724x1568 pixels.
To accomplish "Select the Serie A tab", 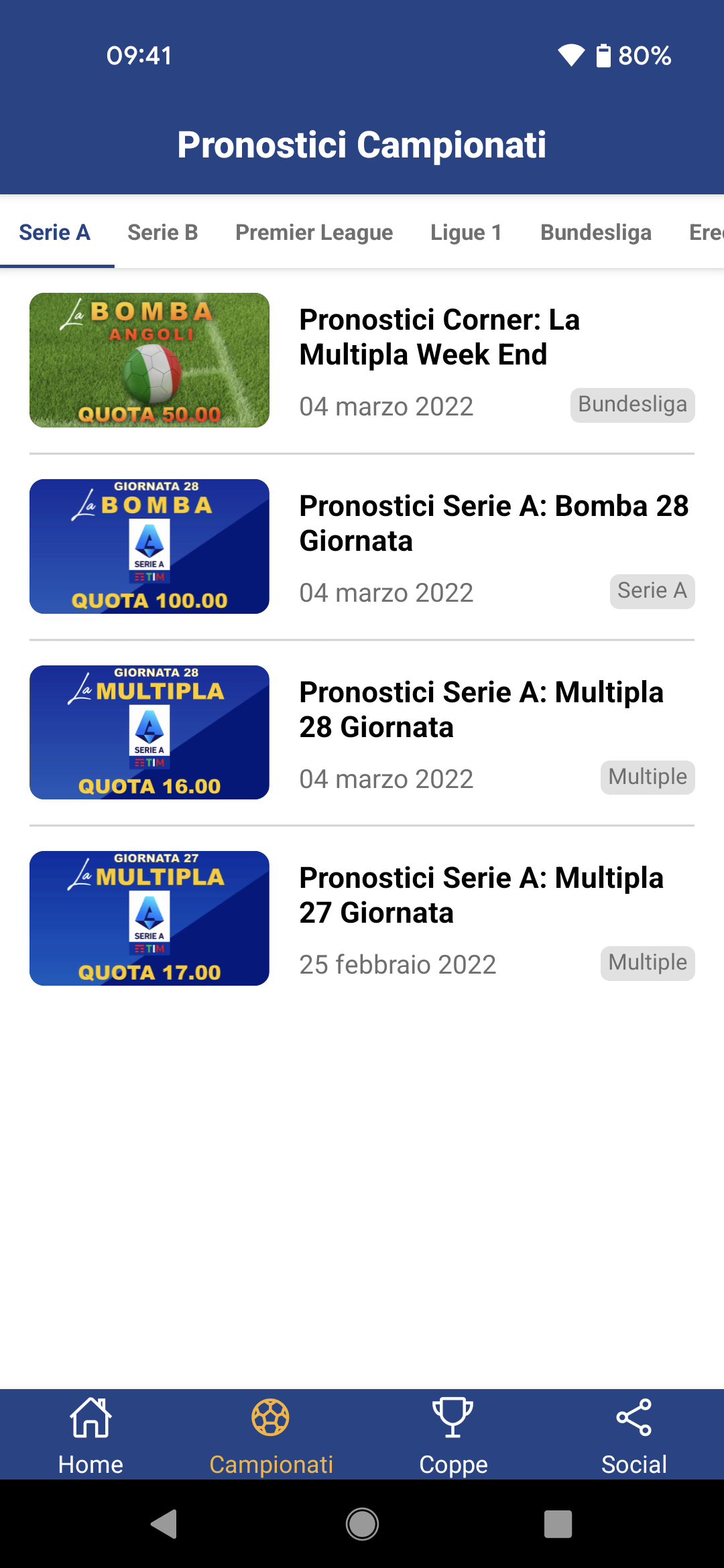I will point(54,233).
